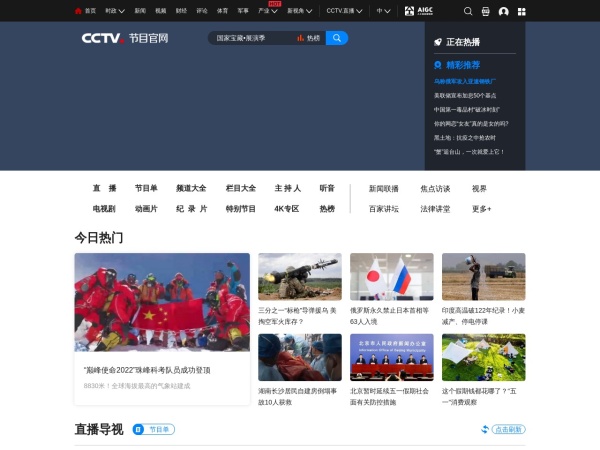Expand 更多 programs link
600x450 pixels.
point(482,209)
